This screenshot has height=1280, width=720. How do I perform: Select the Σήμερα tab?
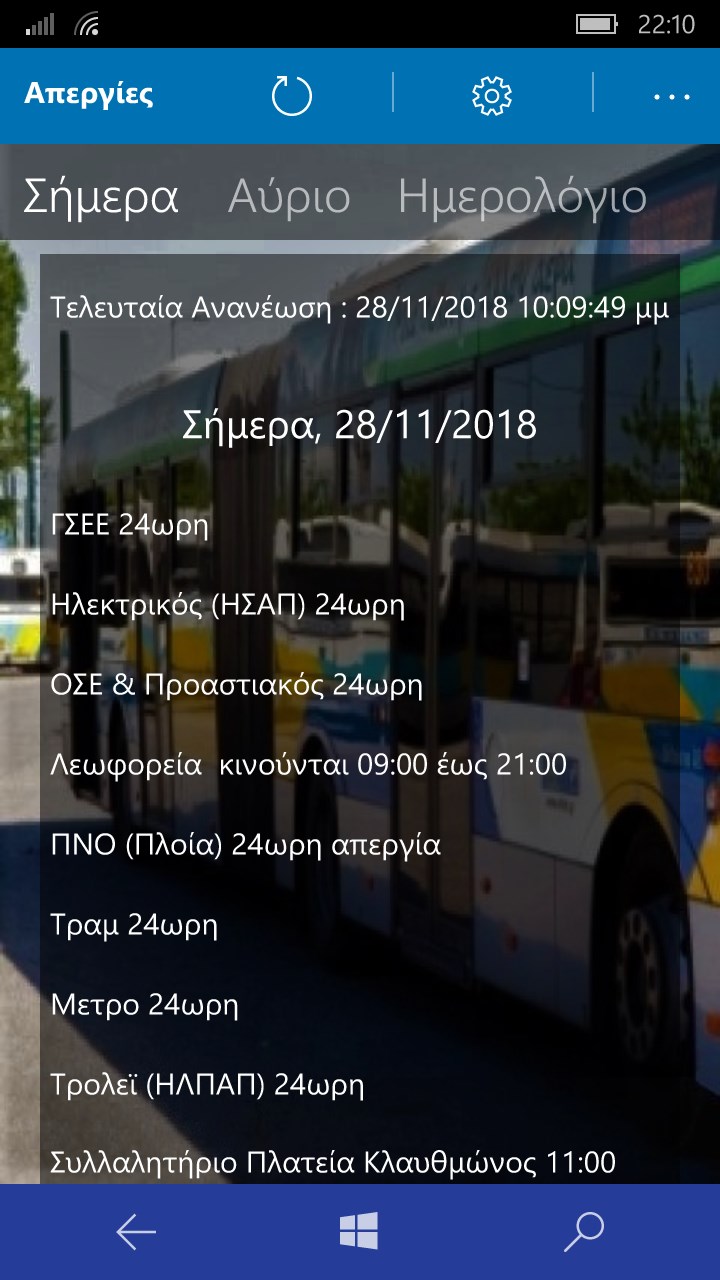tap(101, 197)
